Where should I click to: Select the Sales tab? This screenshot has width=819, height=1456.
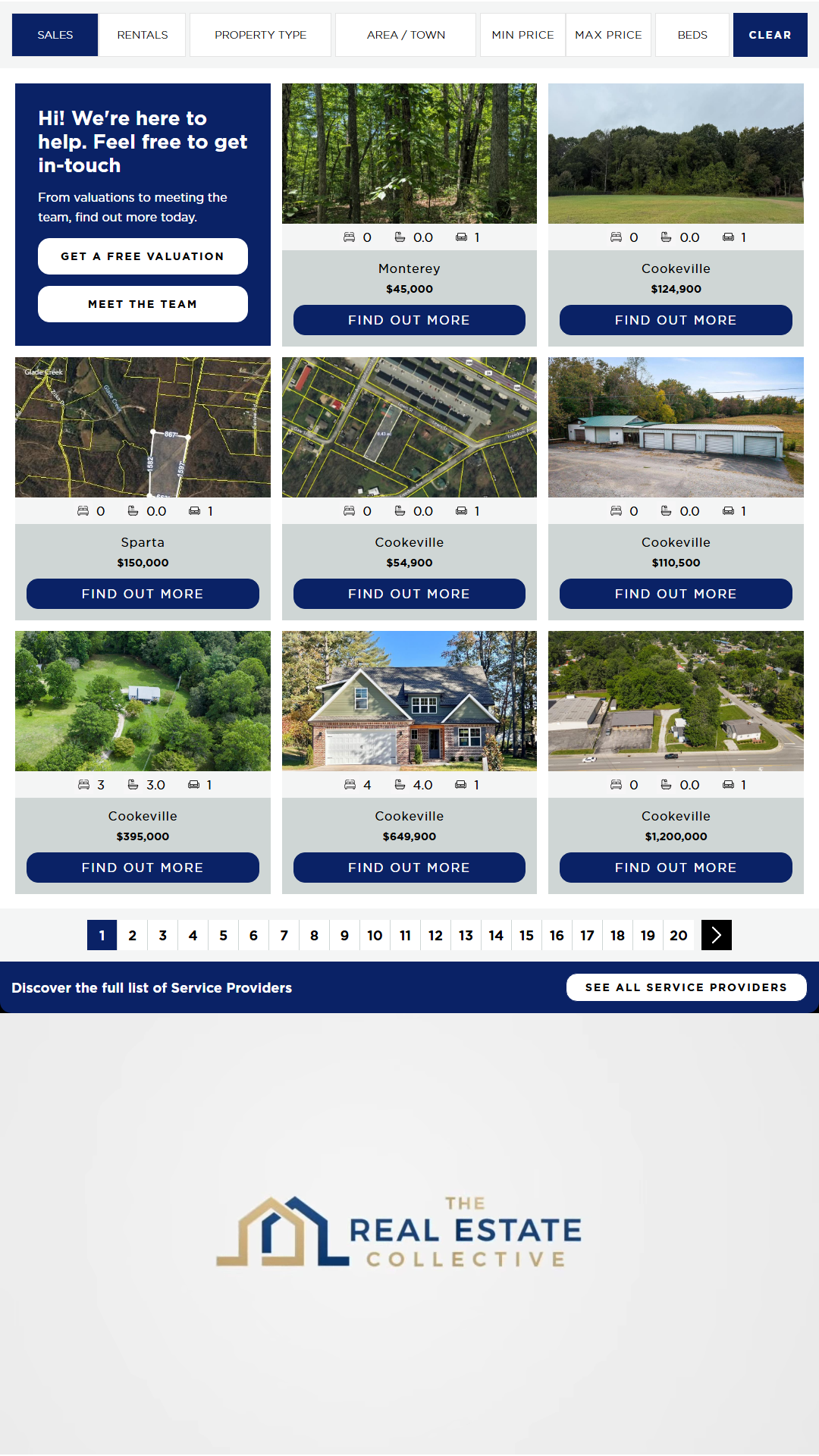tap(55, 35)
